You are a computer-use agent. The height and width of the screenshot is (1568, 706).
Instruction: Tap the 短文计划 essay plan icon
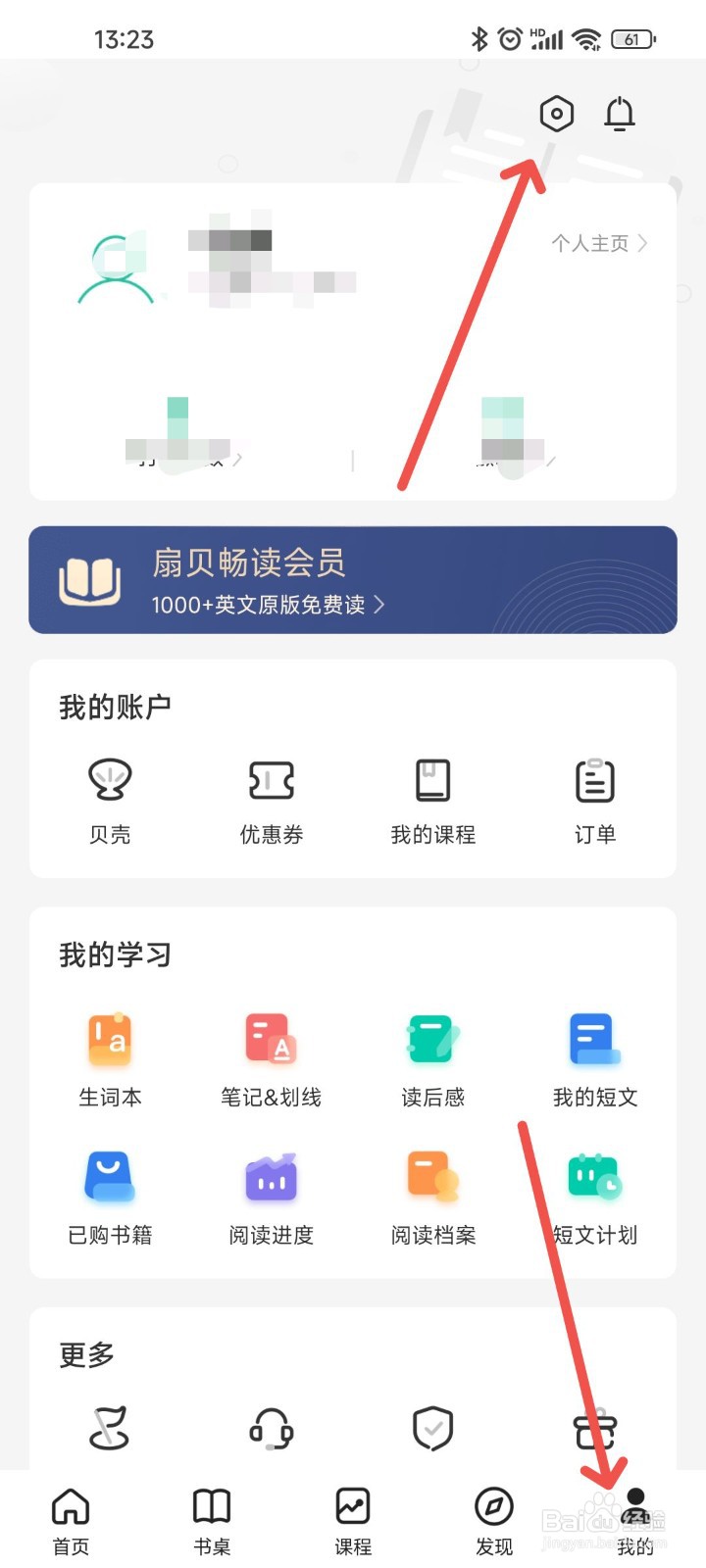(594, 1176)
